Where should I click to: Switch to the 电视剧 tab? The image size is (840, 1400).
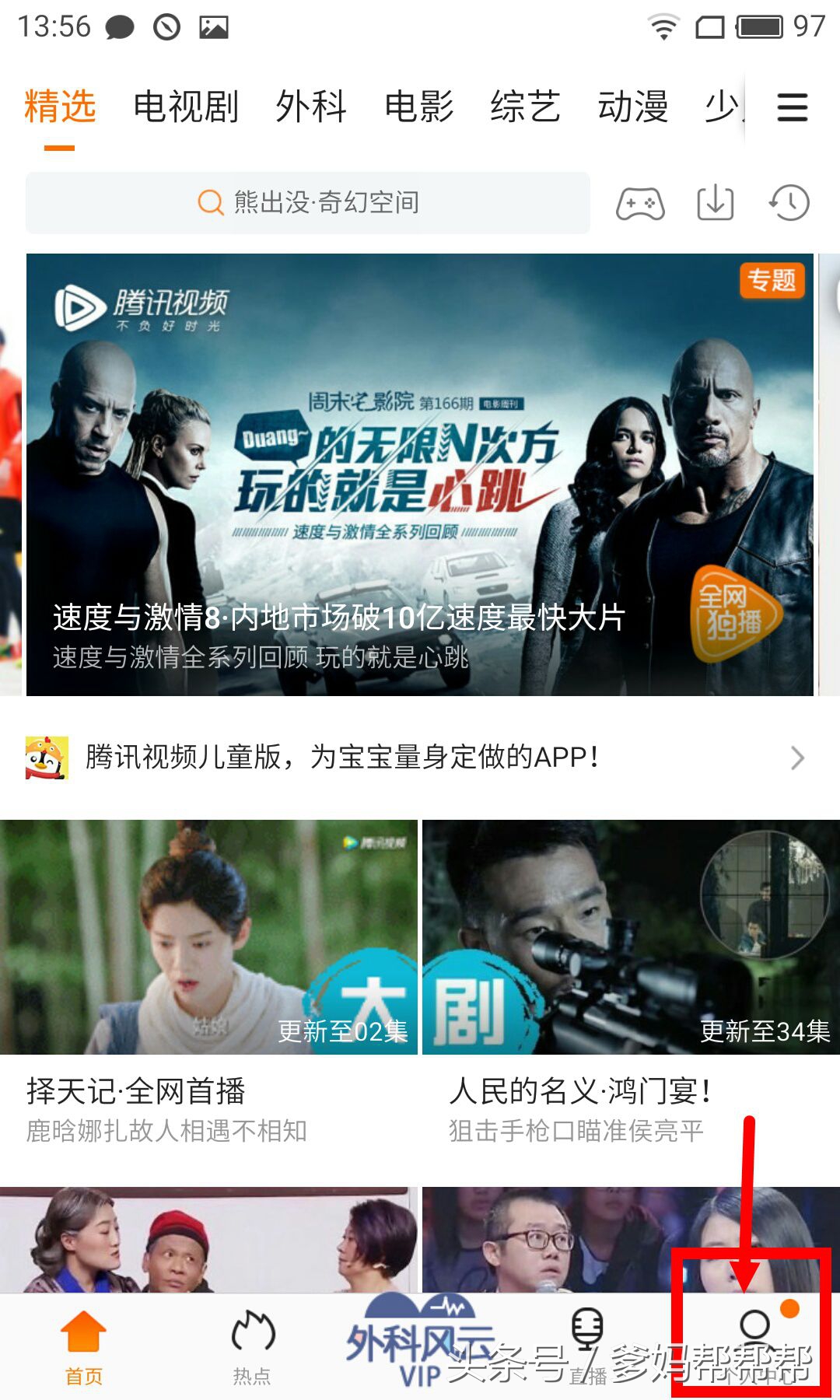click(x=187, y=107)
